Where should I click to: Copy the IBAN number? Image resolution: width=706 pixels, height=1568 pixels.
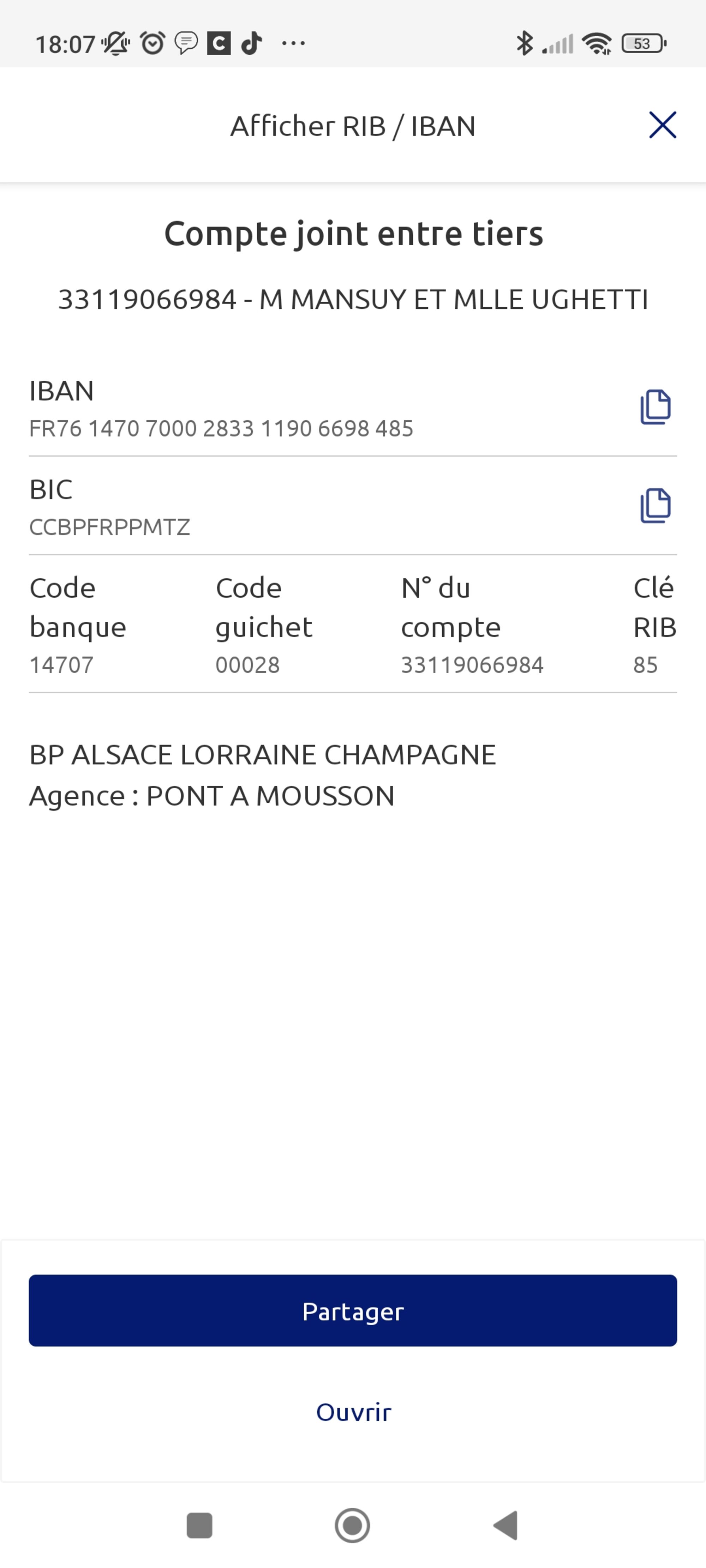click(656, 407)
